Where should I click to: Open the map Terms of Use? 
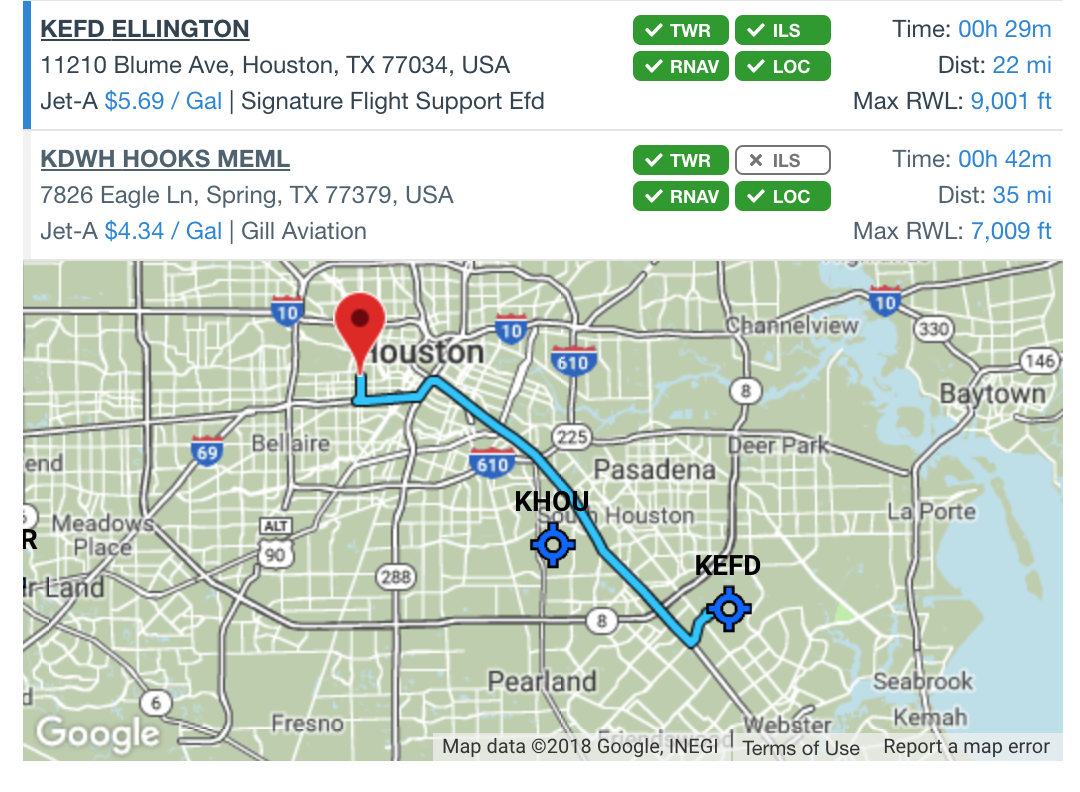tap(801, 748)
